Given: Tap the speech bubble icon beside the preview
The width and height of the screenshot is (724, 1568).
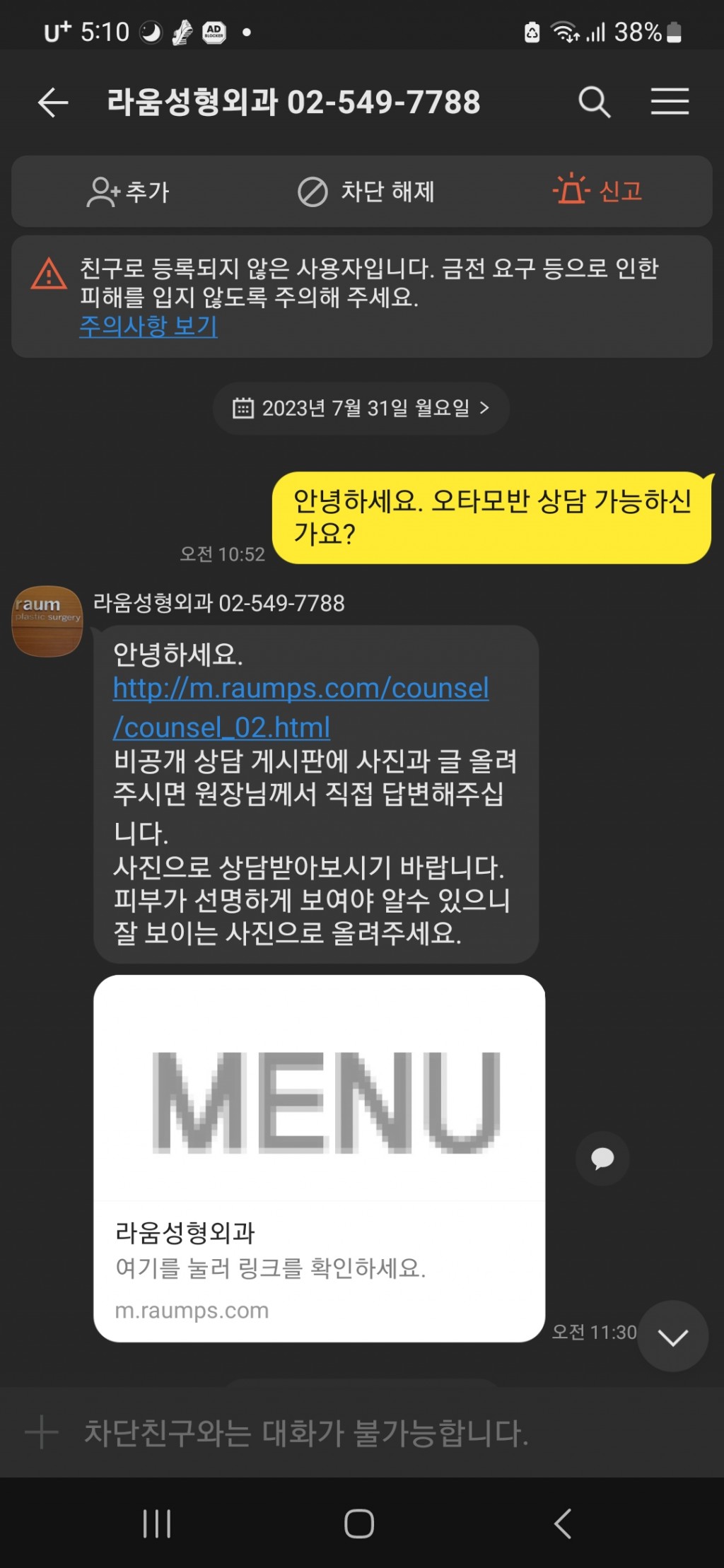Looking at the screenshot, I should (x=602, y=1158).
